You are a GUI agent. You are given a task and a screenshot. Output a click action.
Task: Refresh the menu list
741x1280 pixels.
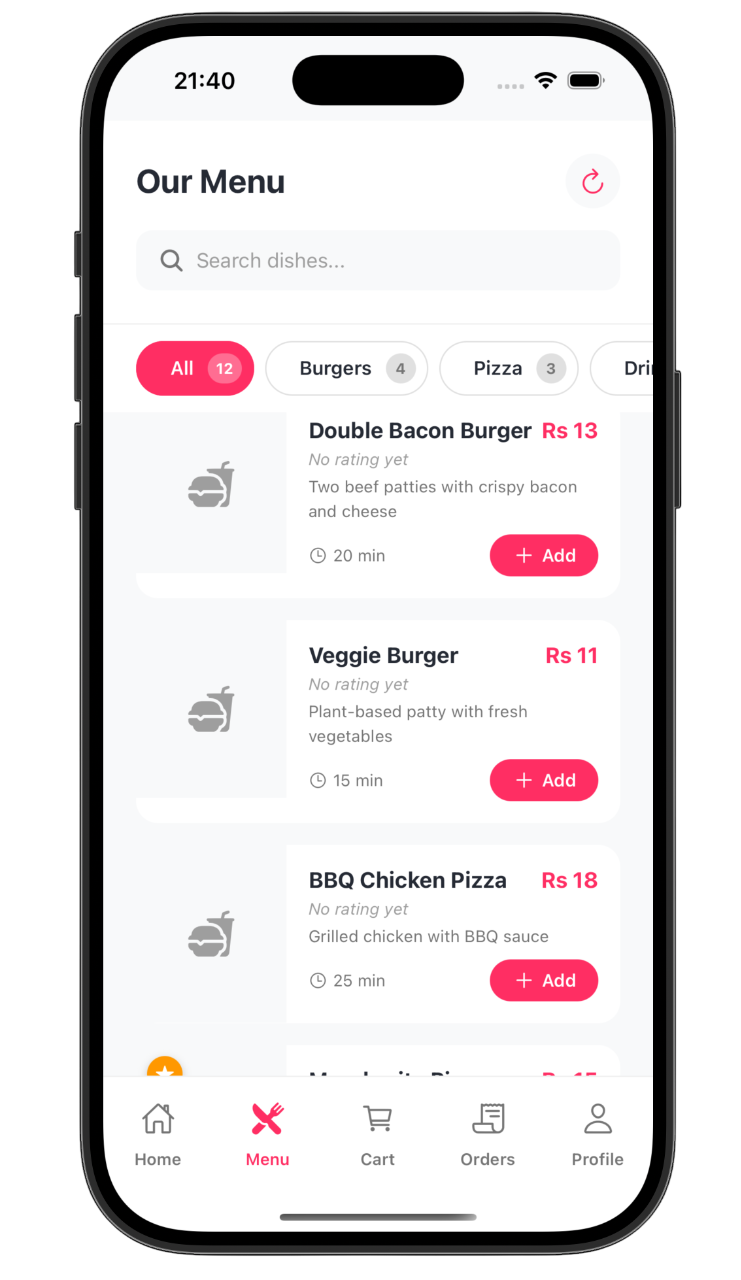[592, 181]
